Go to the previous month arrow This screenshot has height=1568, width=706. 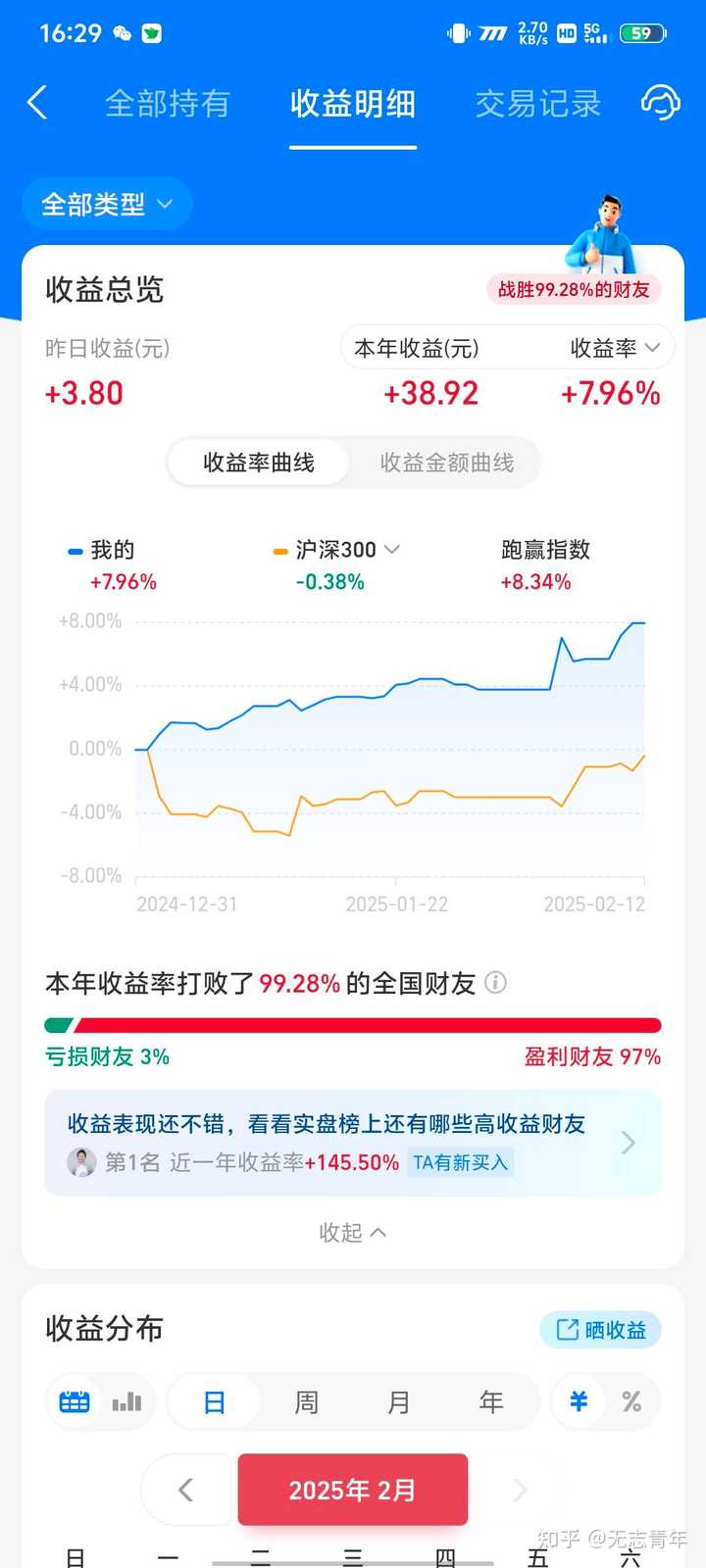[x=186, y=1491]
